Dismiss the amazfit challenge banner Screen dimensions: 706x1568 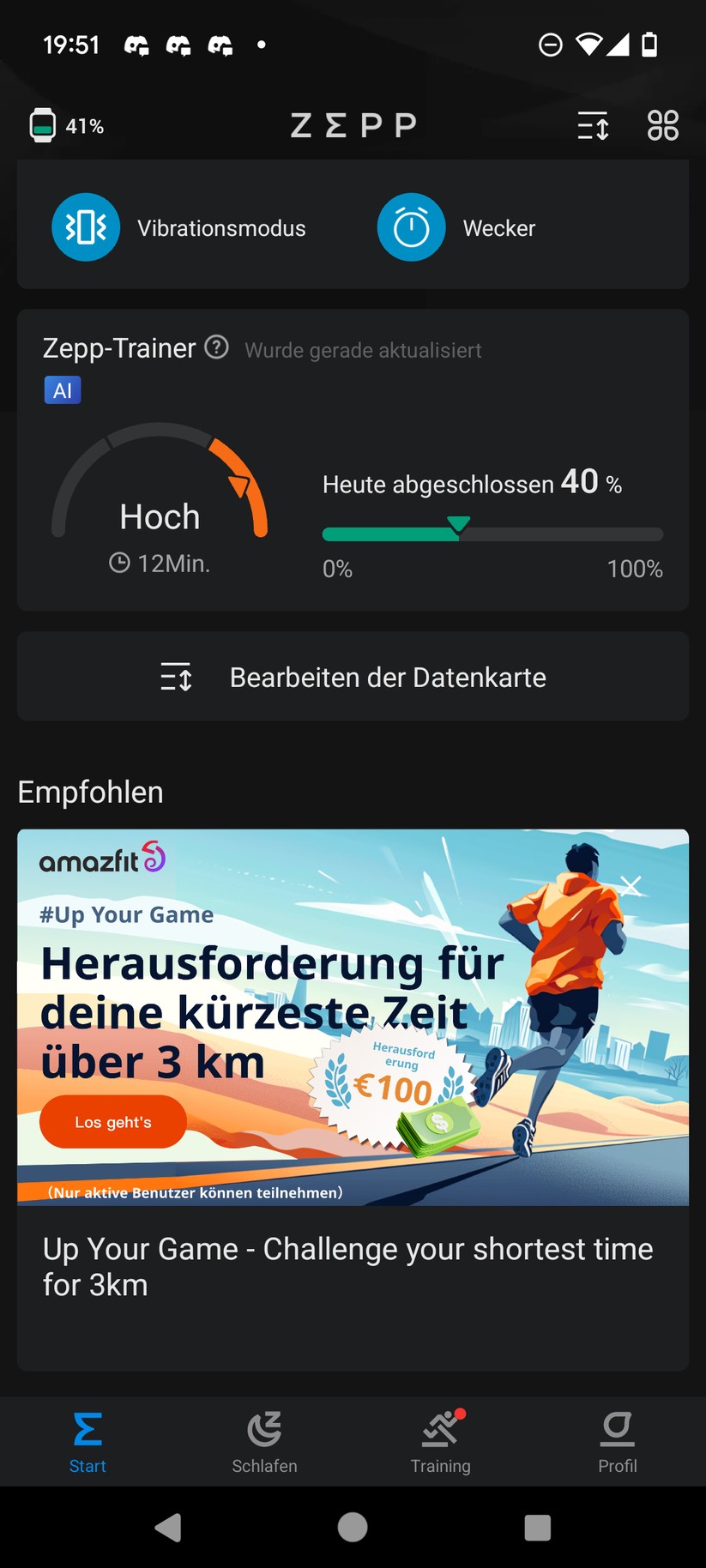[x=631, y=885]
